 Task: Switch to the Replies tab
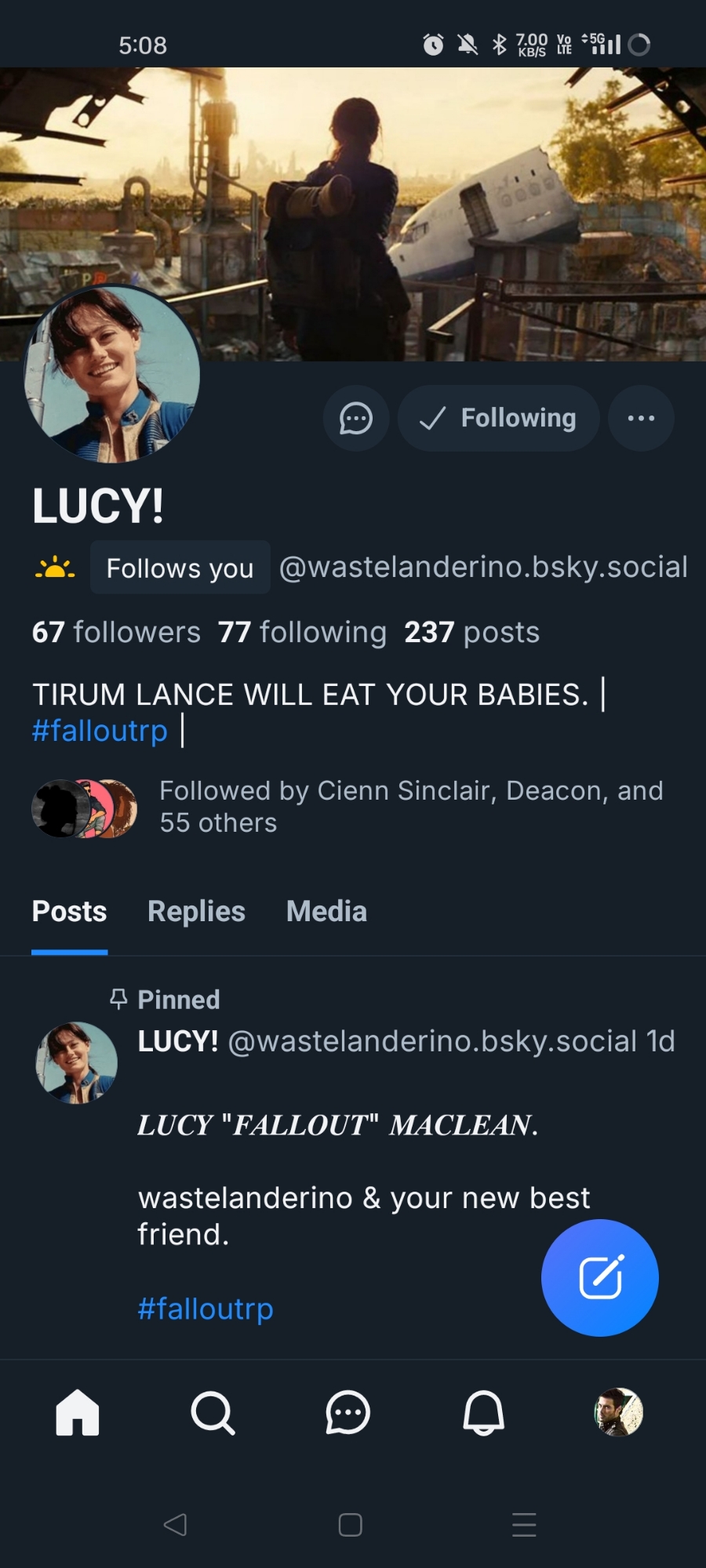pos(196,911)
